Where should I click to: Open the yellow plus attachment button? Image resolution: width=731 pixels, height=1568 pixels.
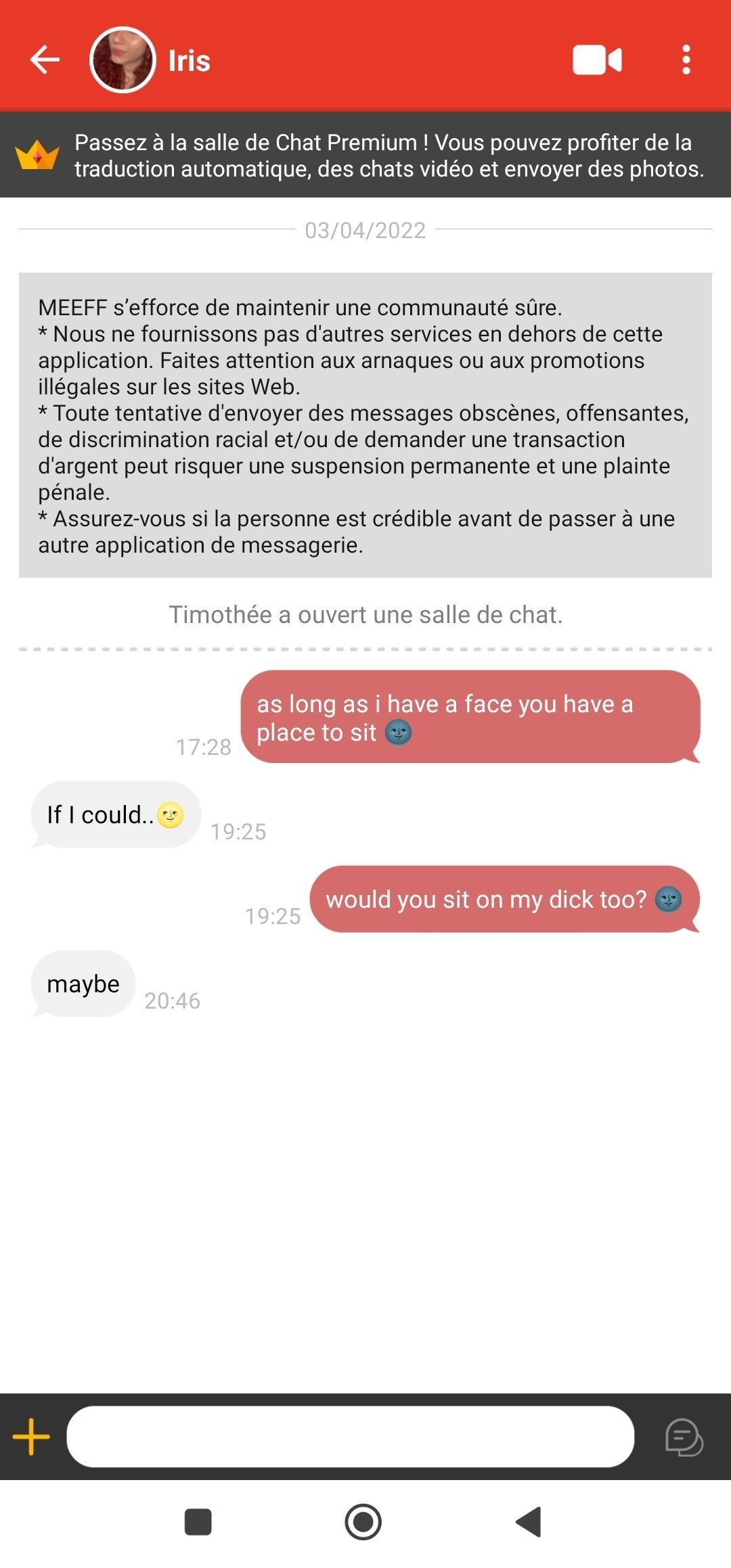(x=31, y=1436)
